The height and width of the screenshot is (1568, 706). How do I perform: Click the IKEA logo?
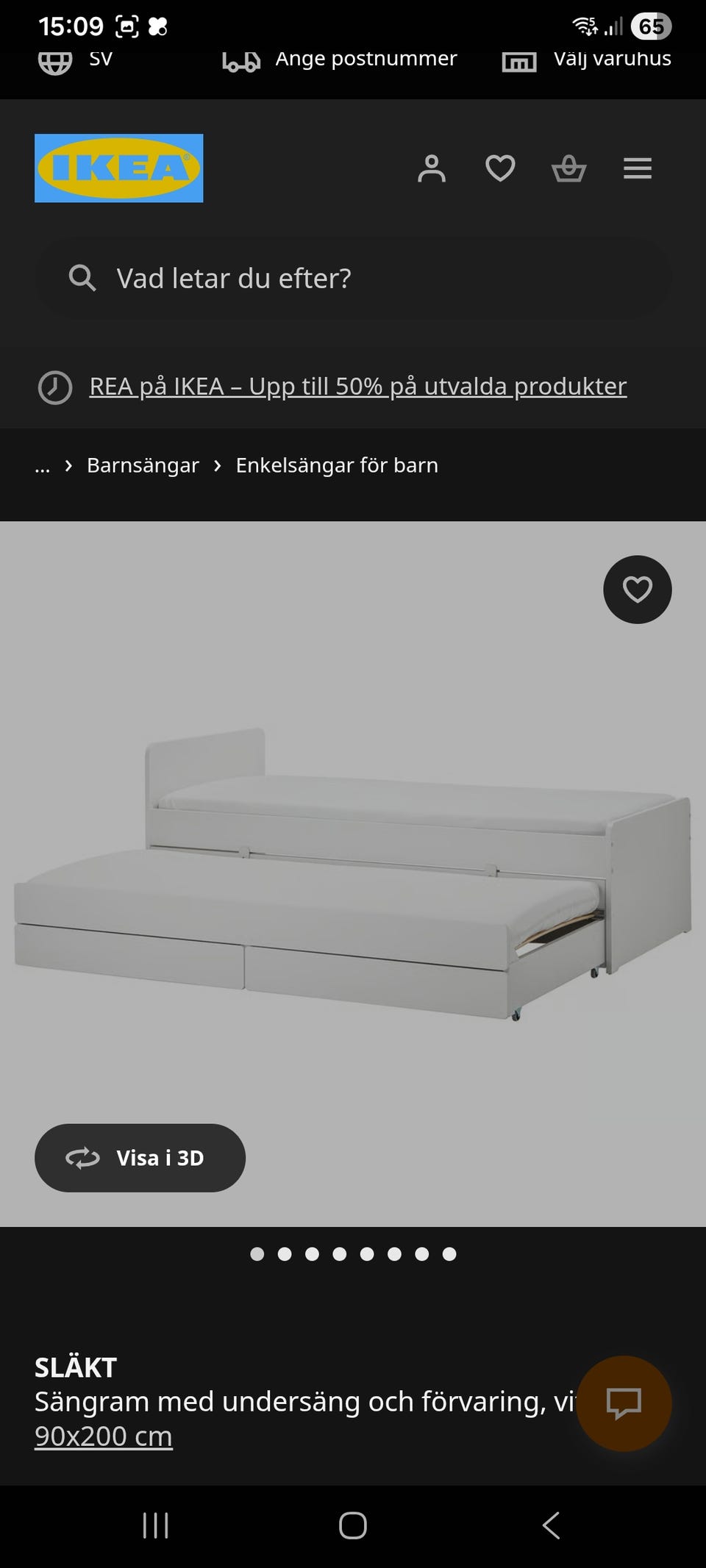pyautogui.click(x=119, y=168)
